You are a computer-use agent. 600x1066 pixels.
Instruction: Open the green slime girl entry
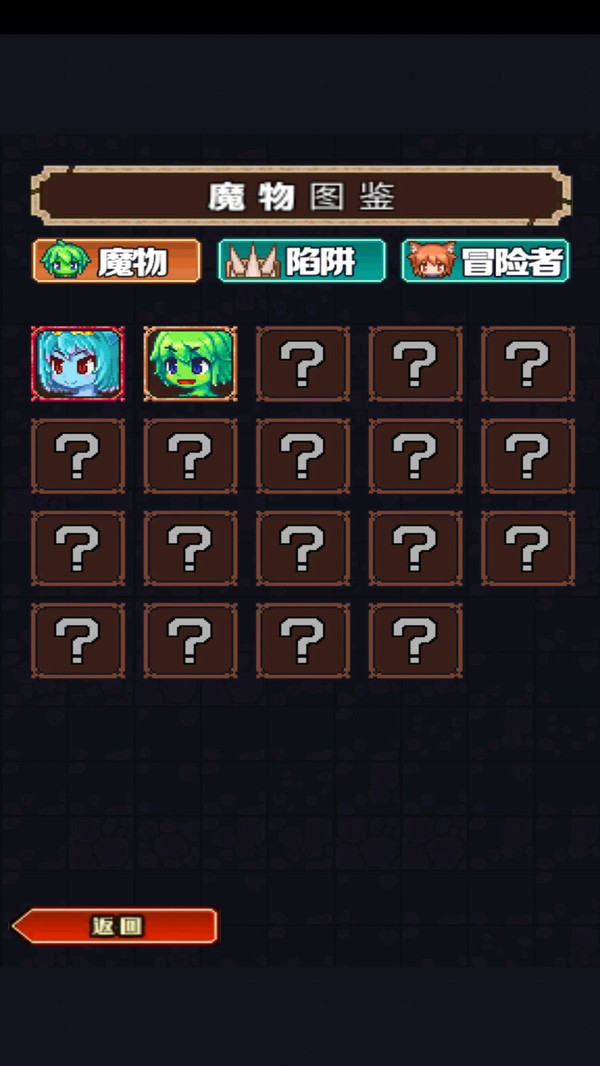pyautogui.click(x=190, y=364)
